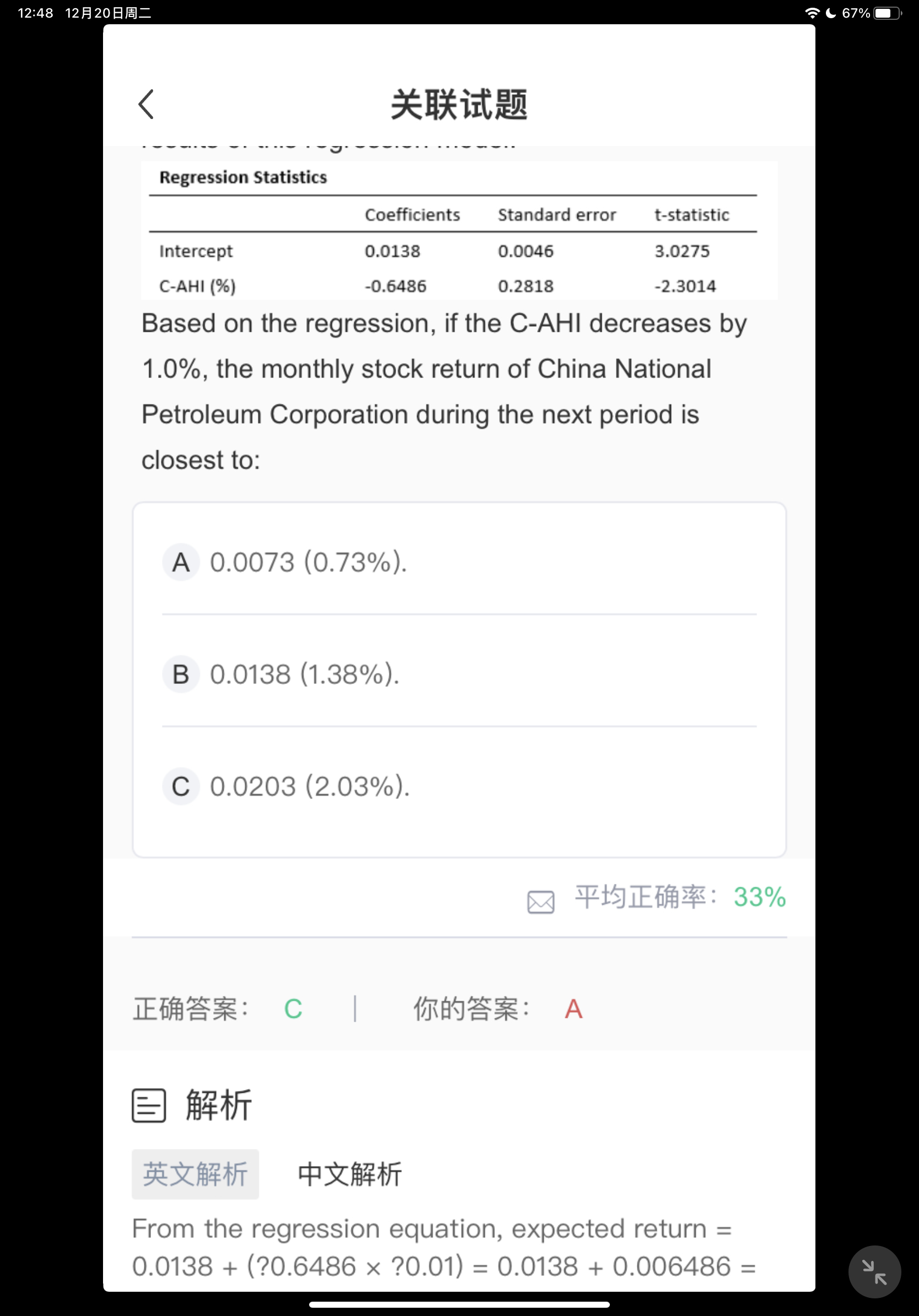The height and width of the screenshot is (1316, 919).
Task: Select answer option A 0.0073 (0.73%)
Action: (x=308, y=562)
